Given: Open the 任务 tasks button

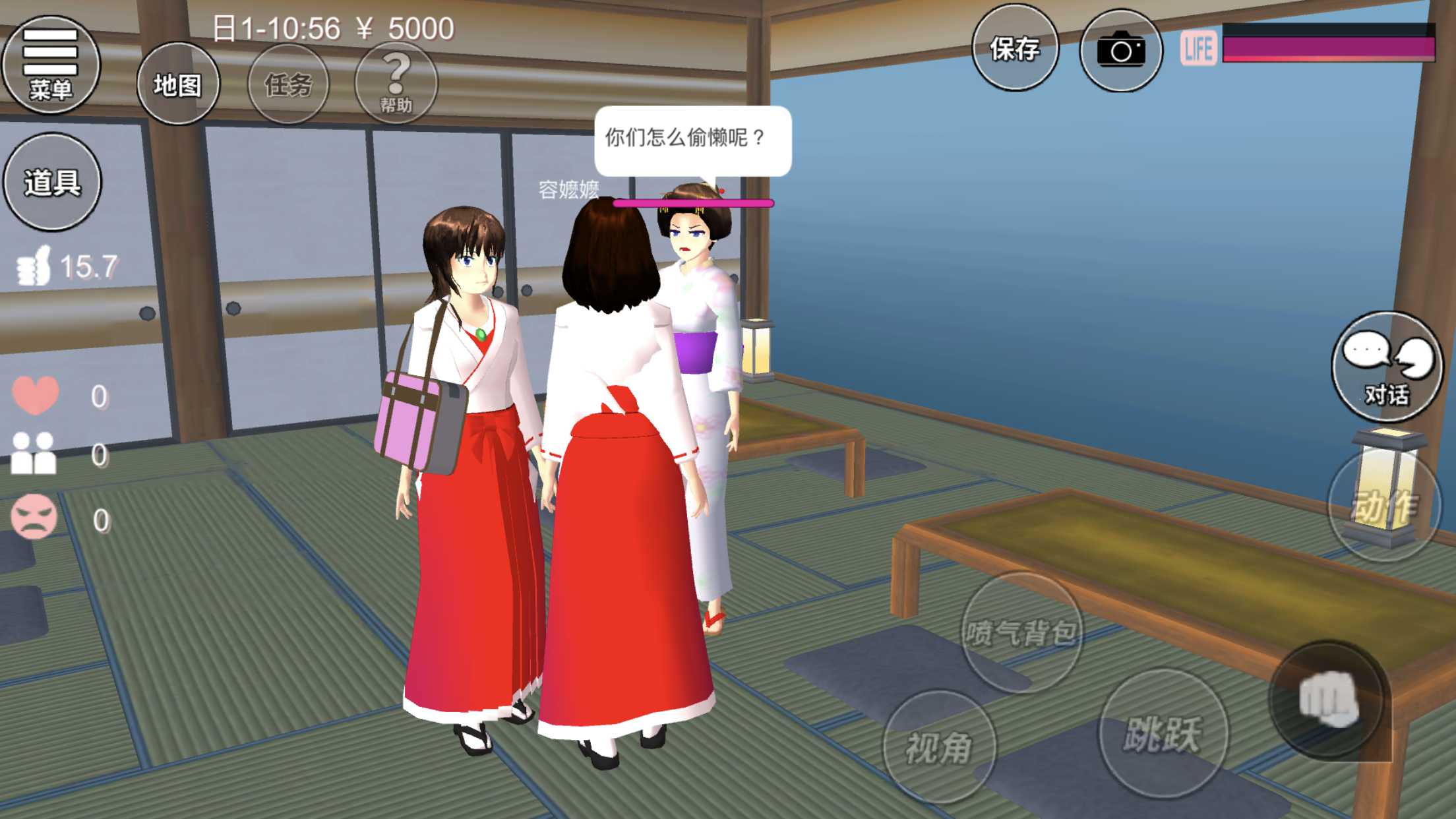Looking at the screenshot, I should (288, 84).
